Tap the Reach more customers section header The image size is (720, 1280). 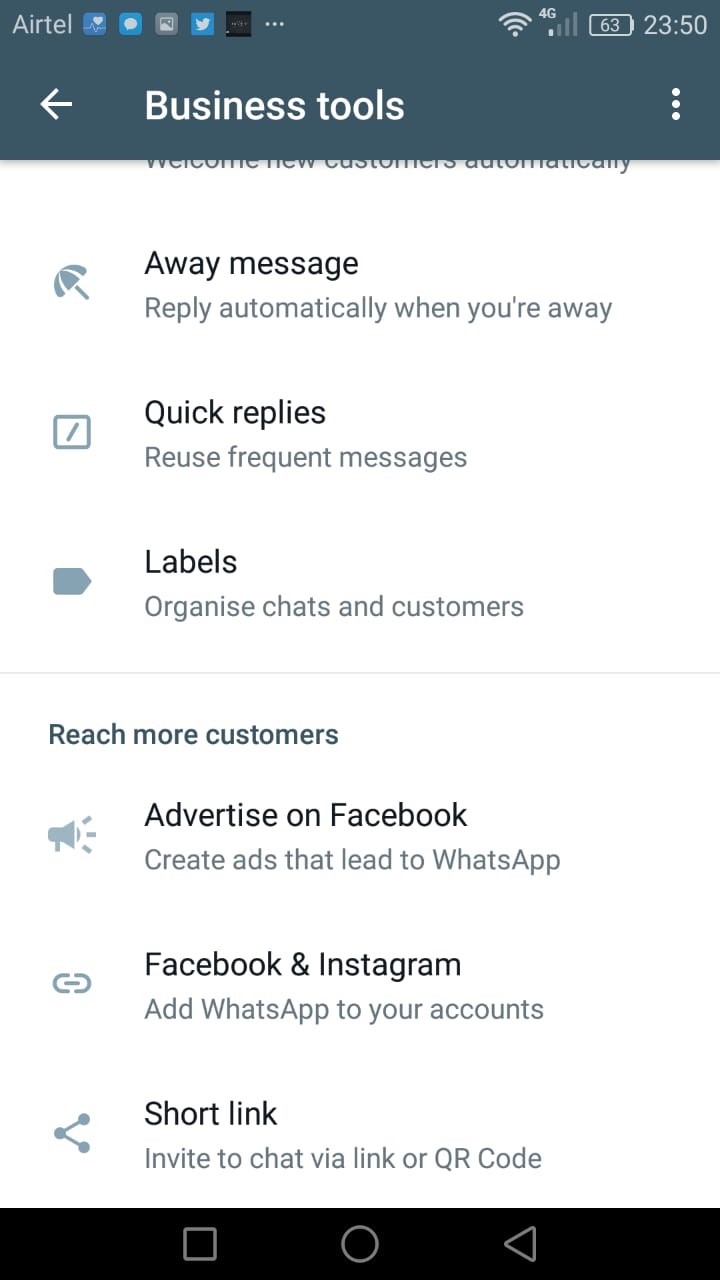tap(193, 734)
